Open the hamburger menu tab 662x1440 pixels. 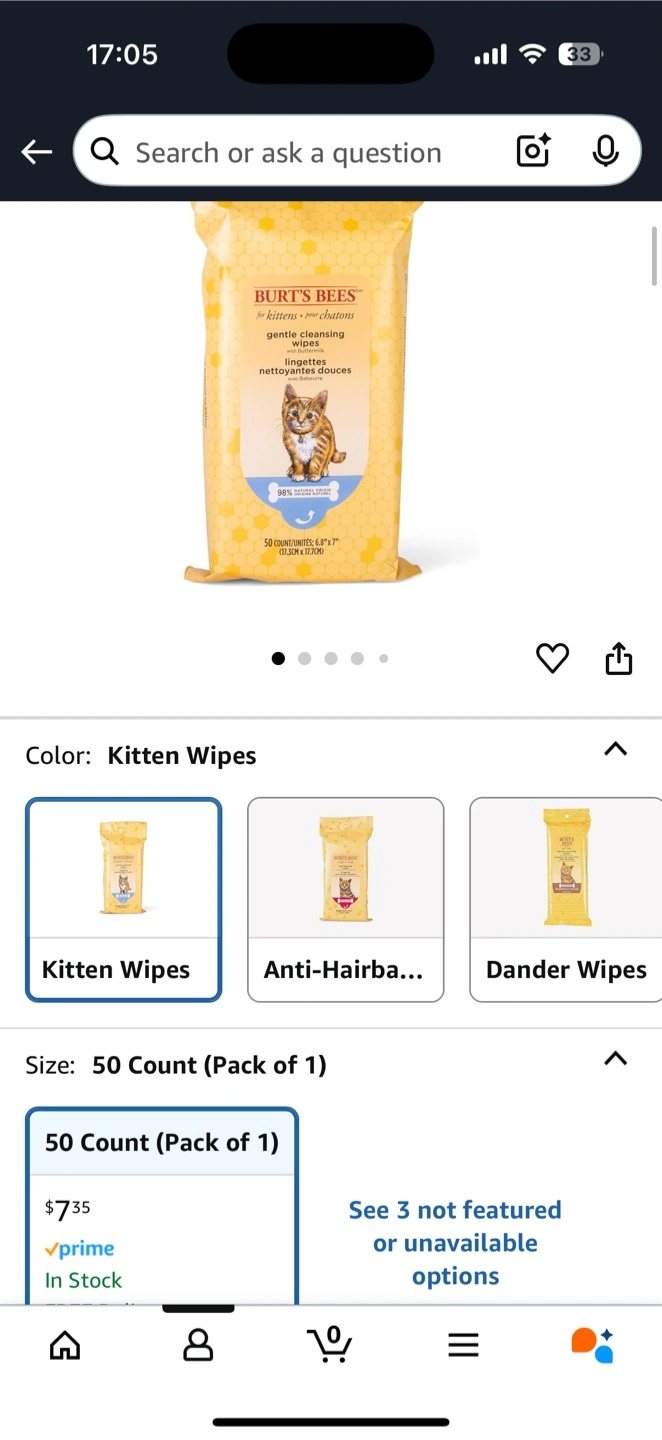463,1345
